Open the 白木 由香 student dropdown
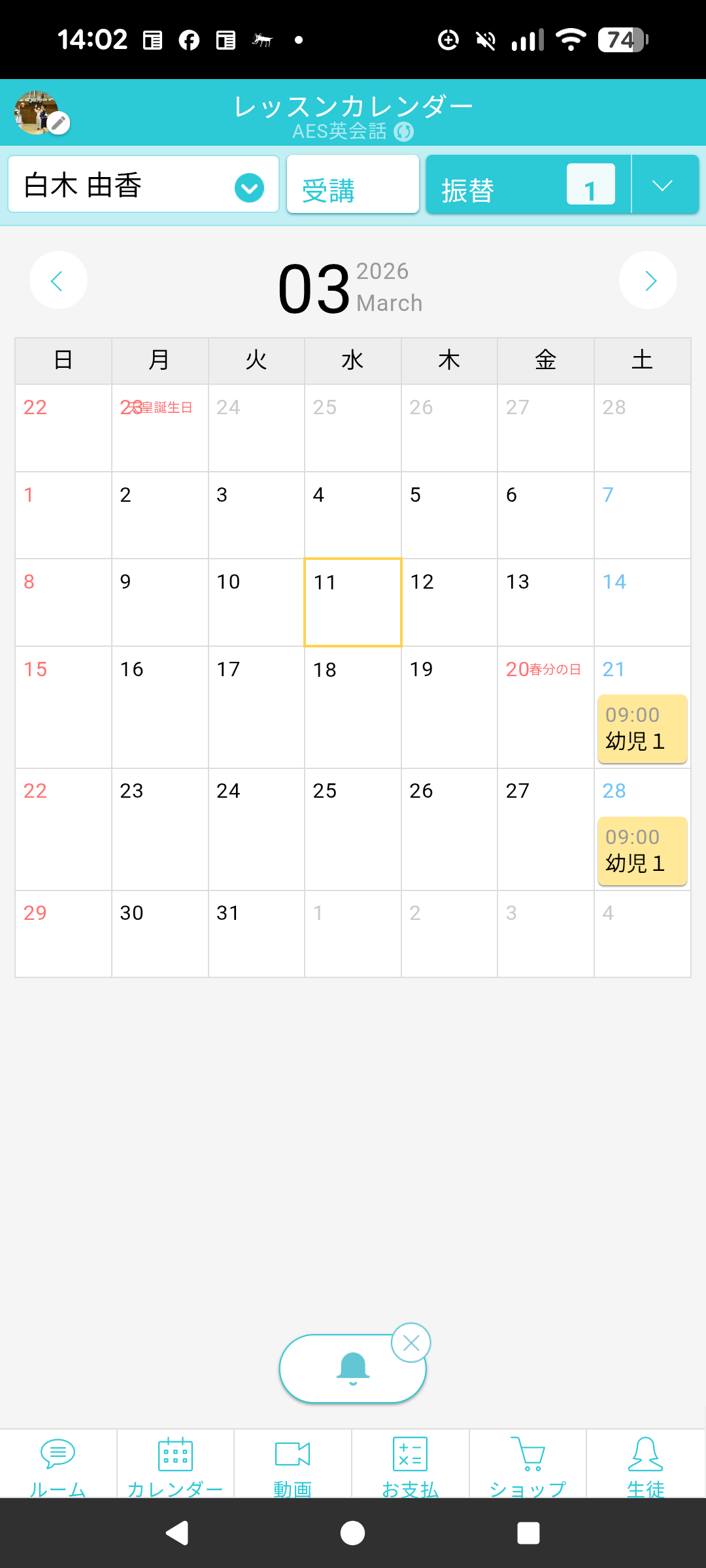Screen dimensions: 706x1568 tap(143, 186)
